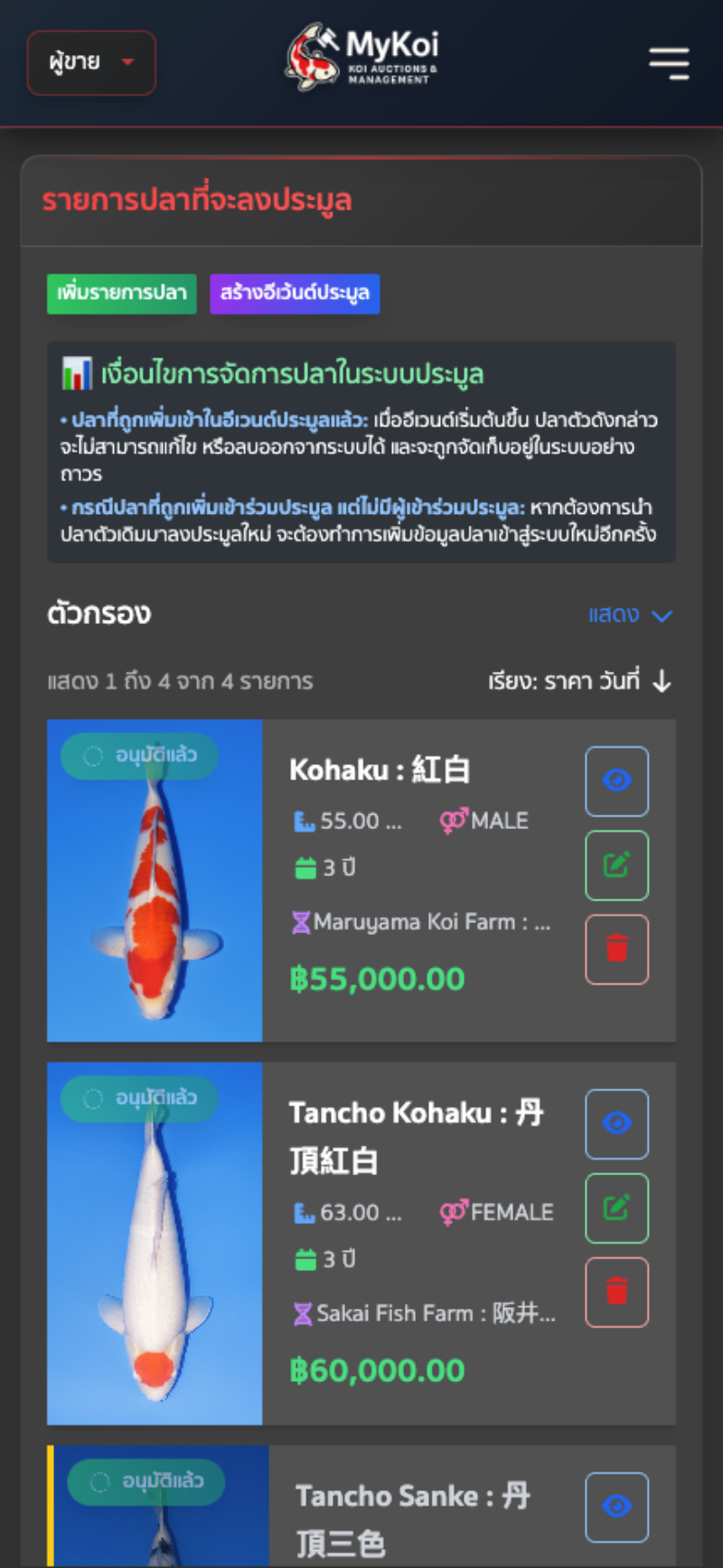Image resolution: width=723 pixels, height=1568 pixels.
Task: Edit the Kohaku fish listing
Action: [x=616, y=865]
